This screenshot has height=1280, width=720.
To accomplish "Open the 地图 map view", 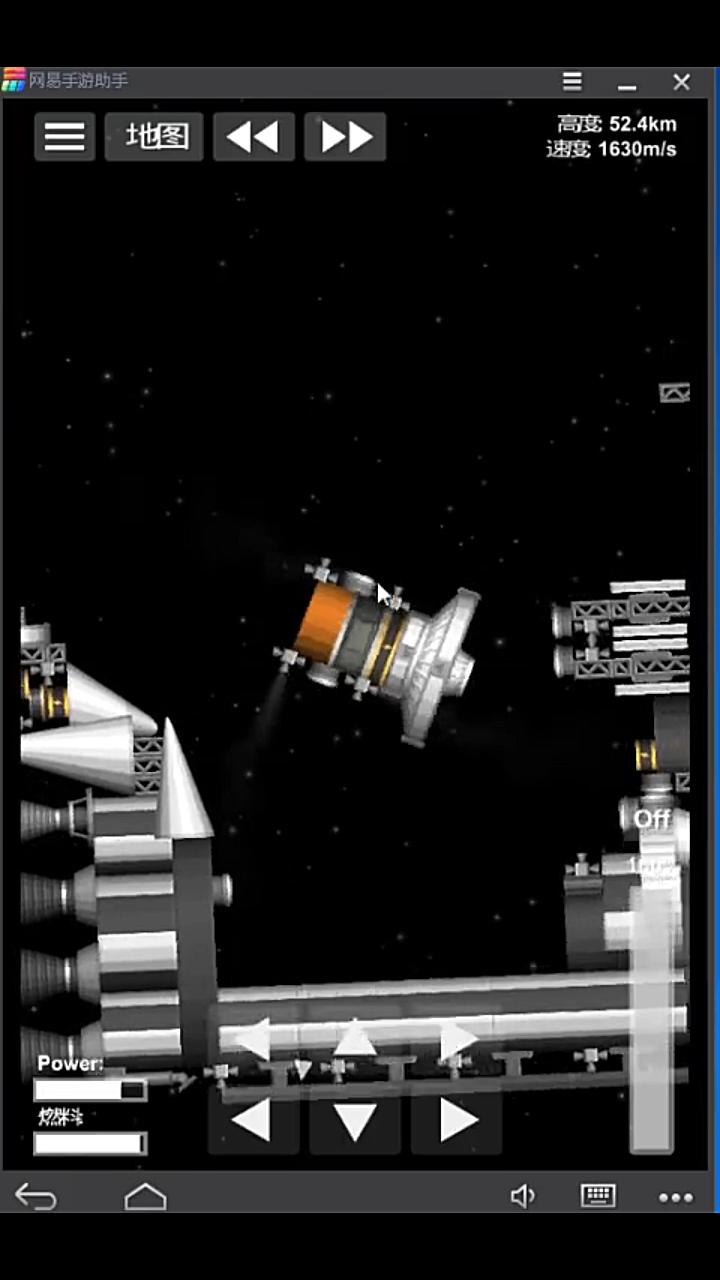I will coord(154,137).
